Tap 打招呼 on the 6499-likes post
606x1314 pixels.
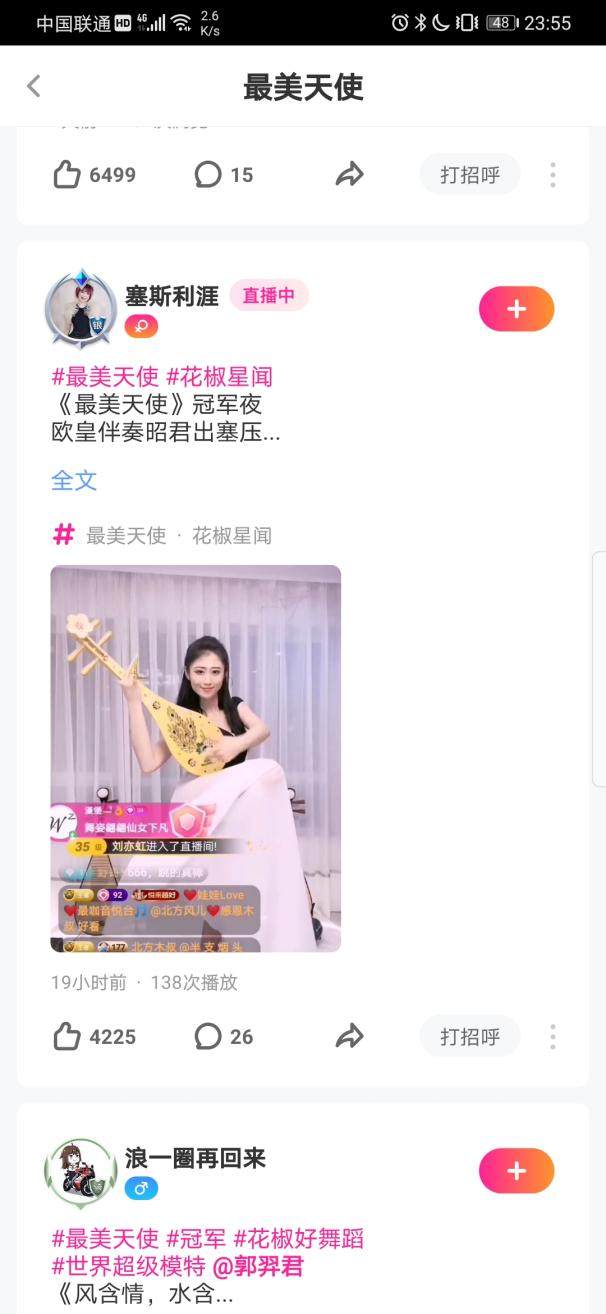coord(470,175)
